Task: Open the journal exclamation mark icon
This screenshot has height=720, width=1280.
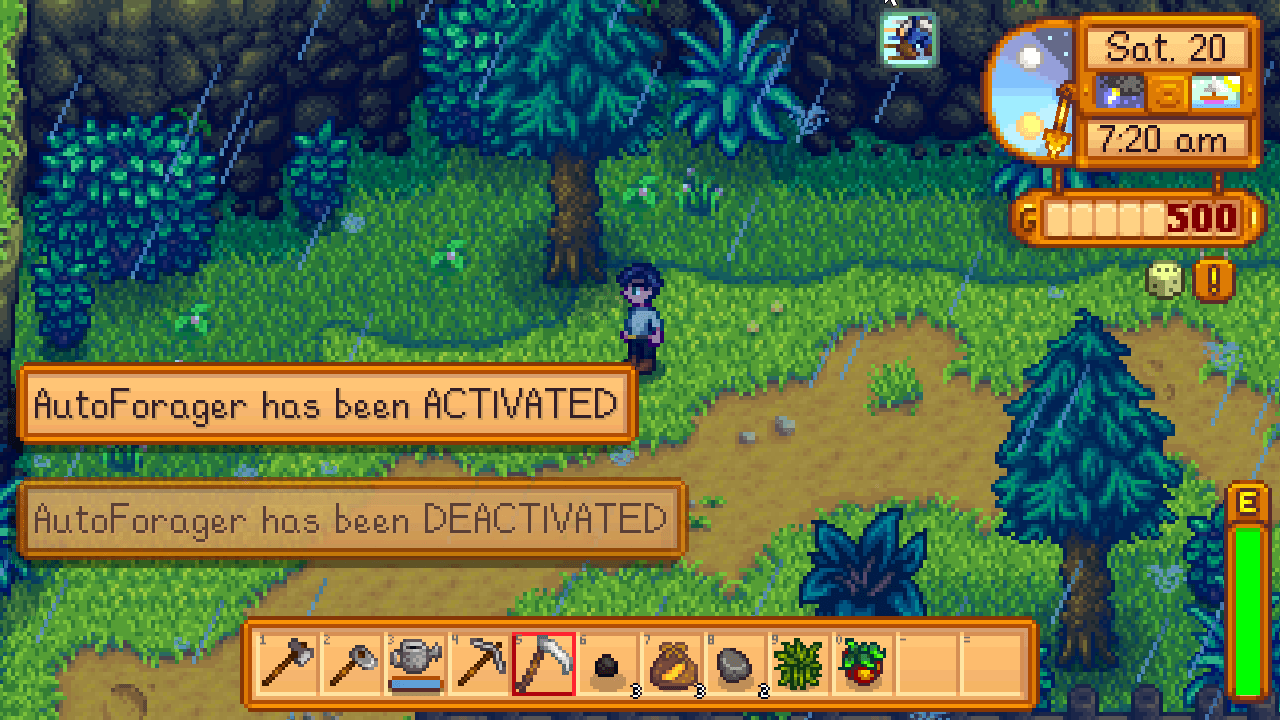Action: (x=1214, y=281)
